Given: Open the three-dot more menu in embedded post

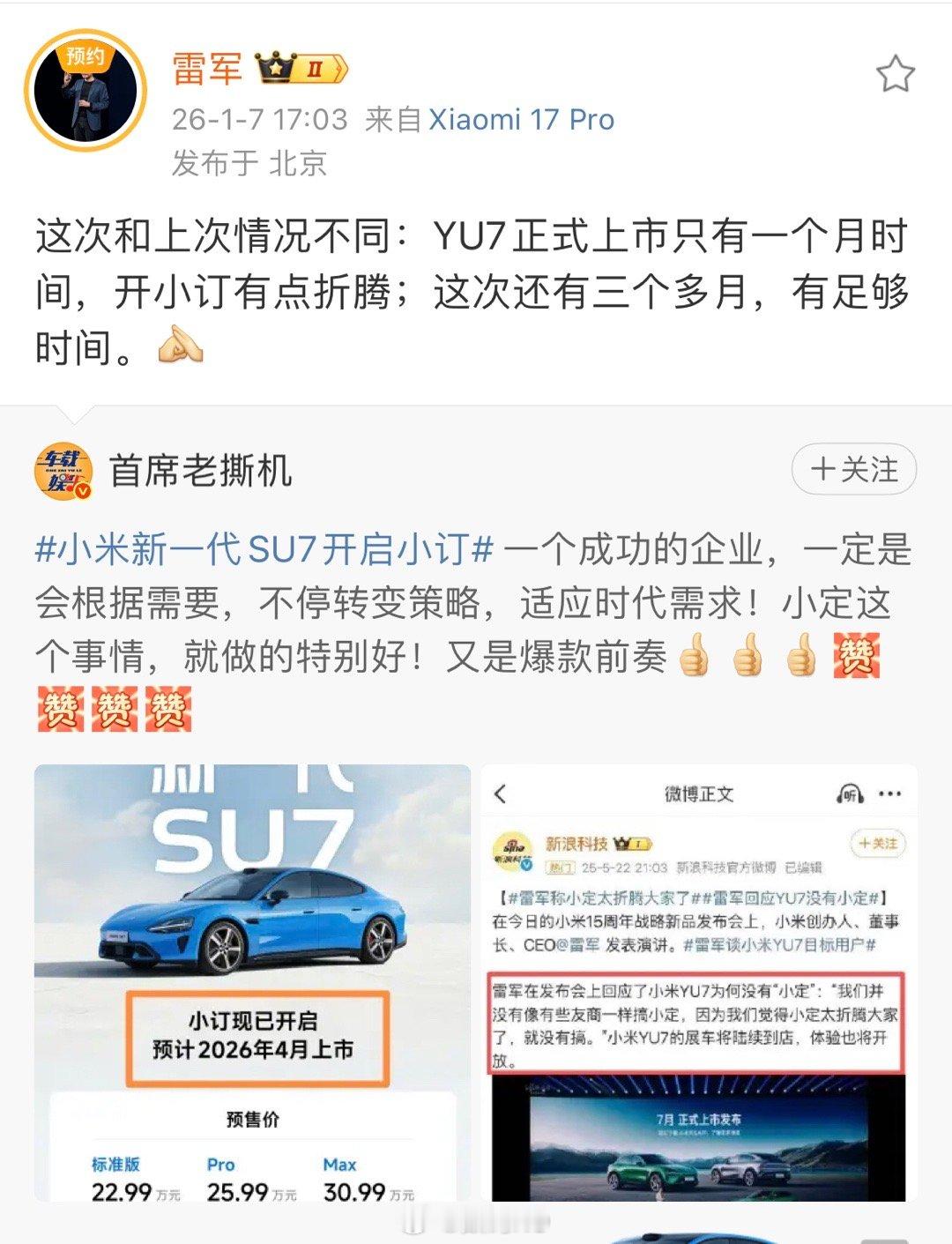Looking at the screenshot, I should click(x=891, y=793).
